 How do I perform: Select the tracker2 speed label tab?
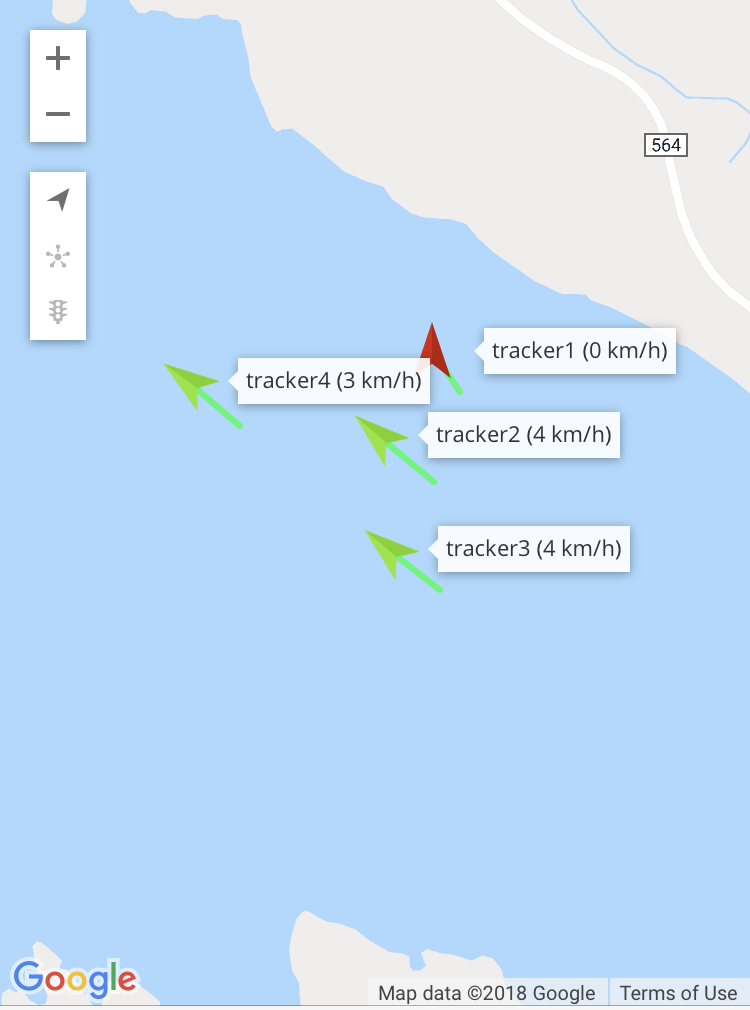[523, 435]
